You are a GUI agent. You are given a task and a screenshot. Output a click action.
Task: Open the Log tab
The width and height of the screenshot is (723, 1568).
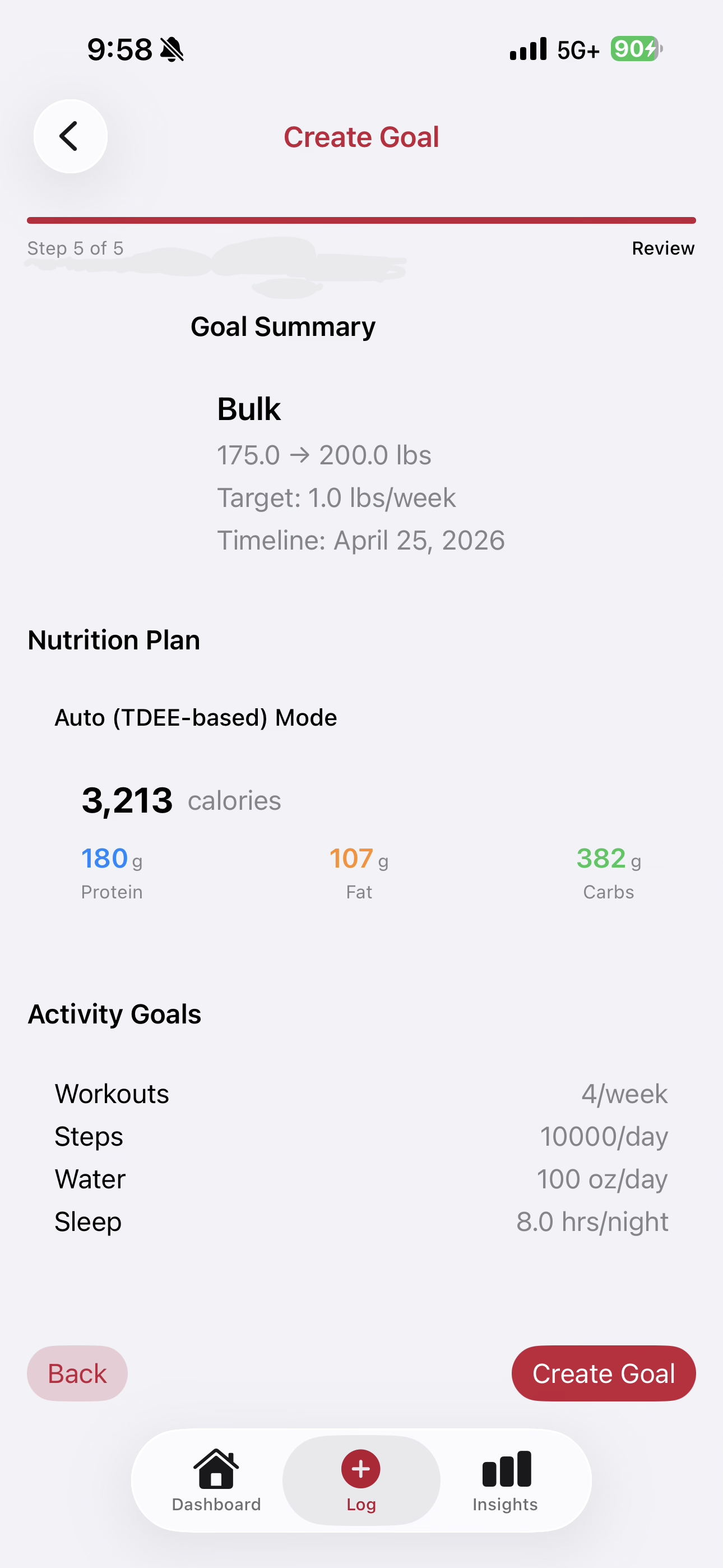[361, 1481]
